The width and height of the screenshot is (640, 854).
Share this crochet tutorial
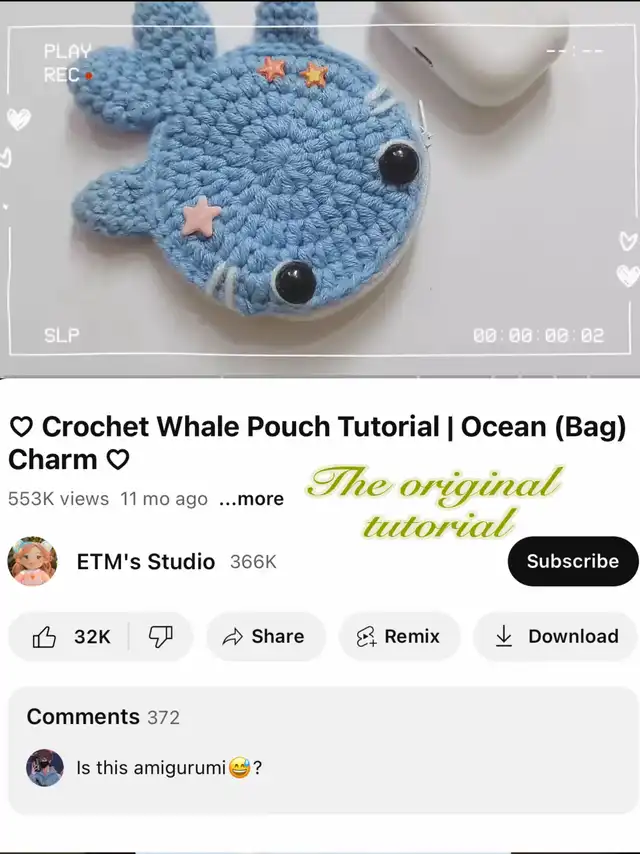(265, 636)
